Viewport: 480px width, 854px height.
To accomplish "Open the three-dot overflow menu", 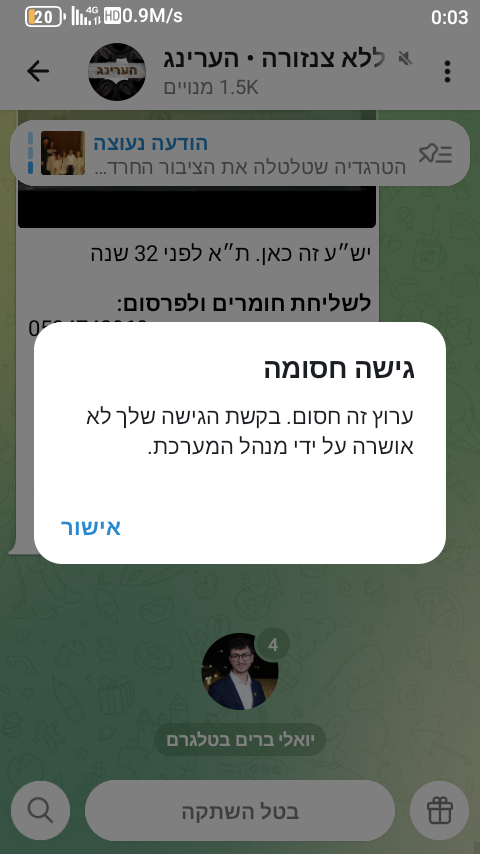I will [x=447, y=71].
